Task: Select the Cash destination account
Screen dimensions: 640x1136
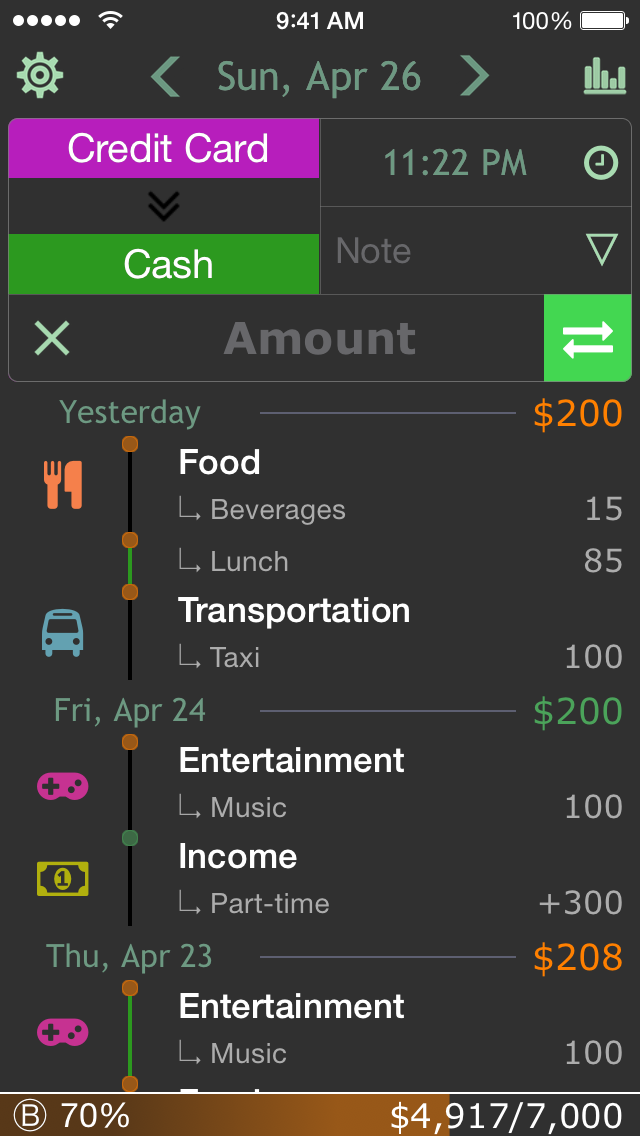Action: tap(165, 264)
